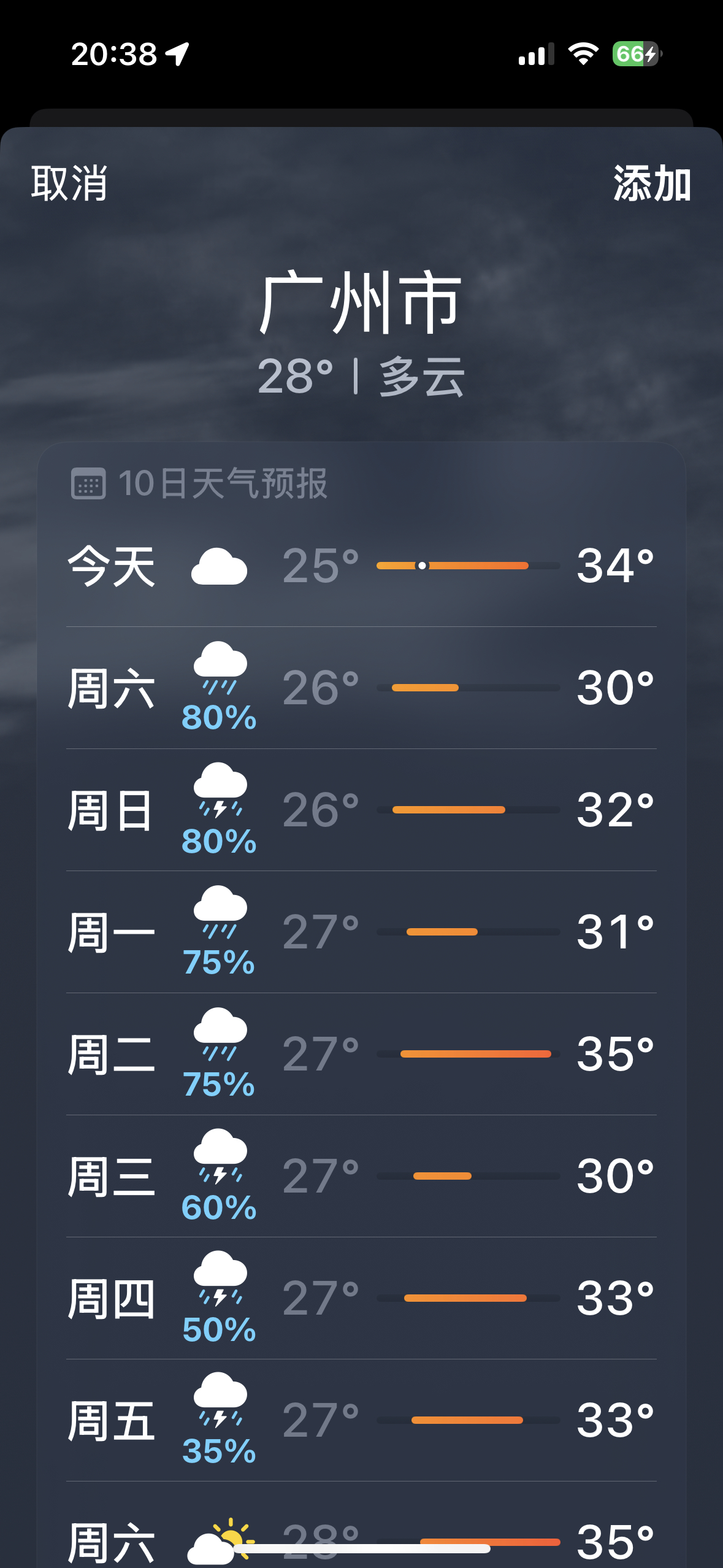Open the 周三 forecast row

coord(361,1176)
